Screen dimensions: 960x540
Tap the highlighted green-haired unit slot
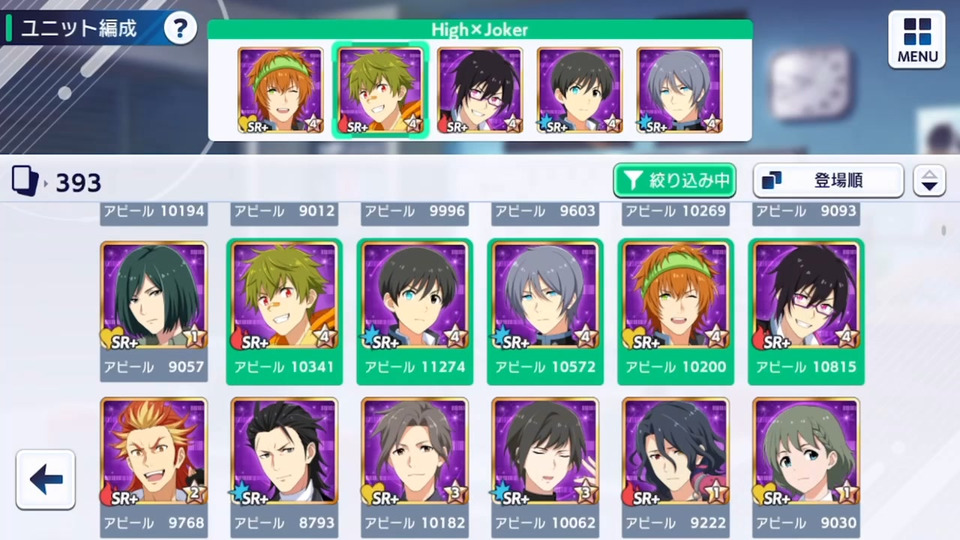380,90
